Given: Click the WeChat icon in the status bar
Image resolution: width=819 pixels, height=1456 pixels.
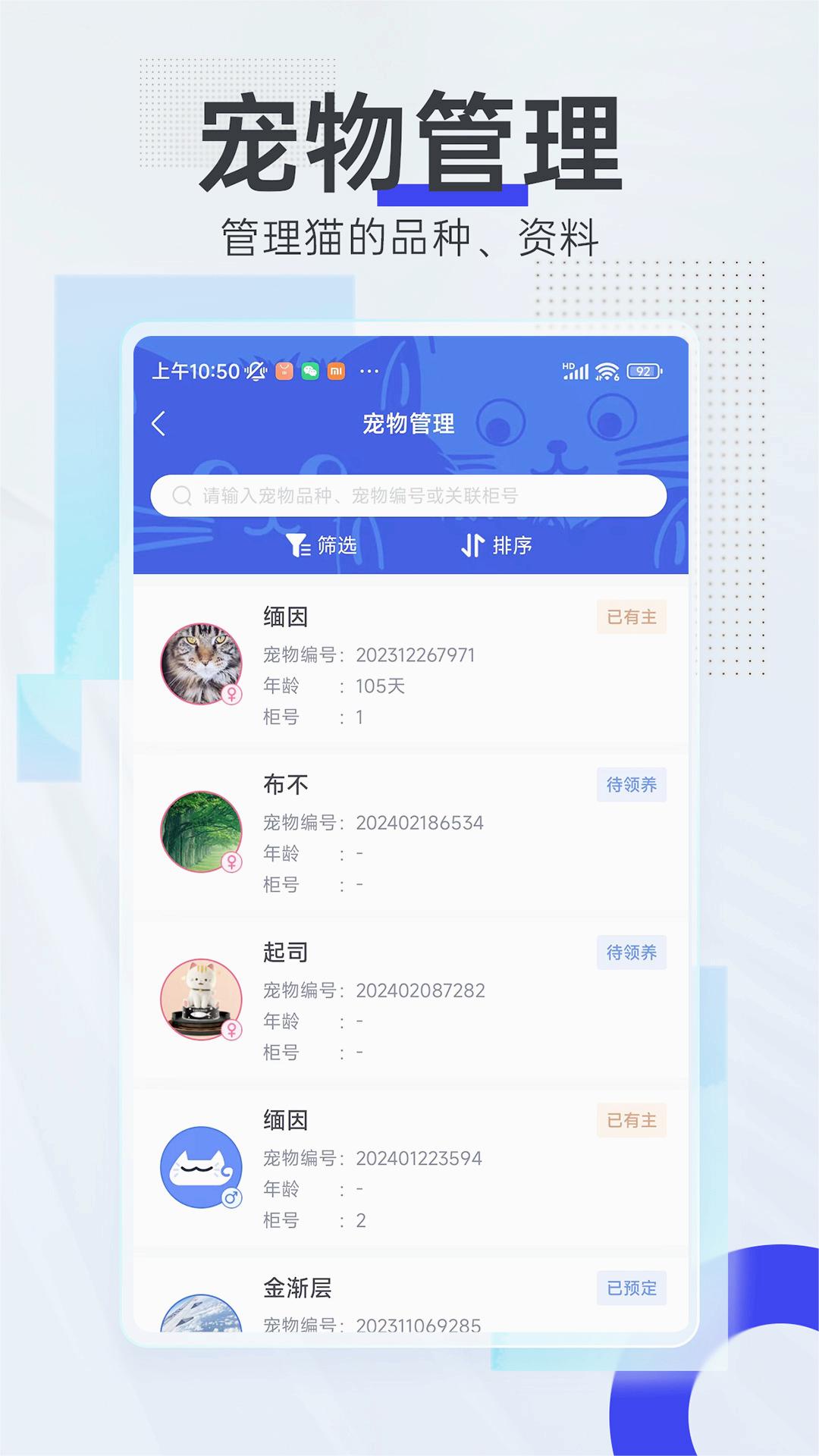Looking at the screenshot, I should coord(309,370).
